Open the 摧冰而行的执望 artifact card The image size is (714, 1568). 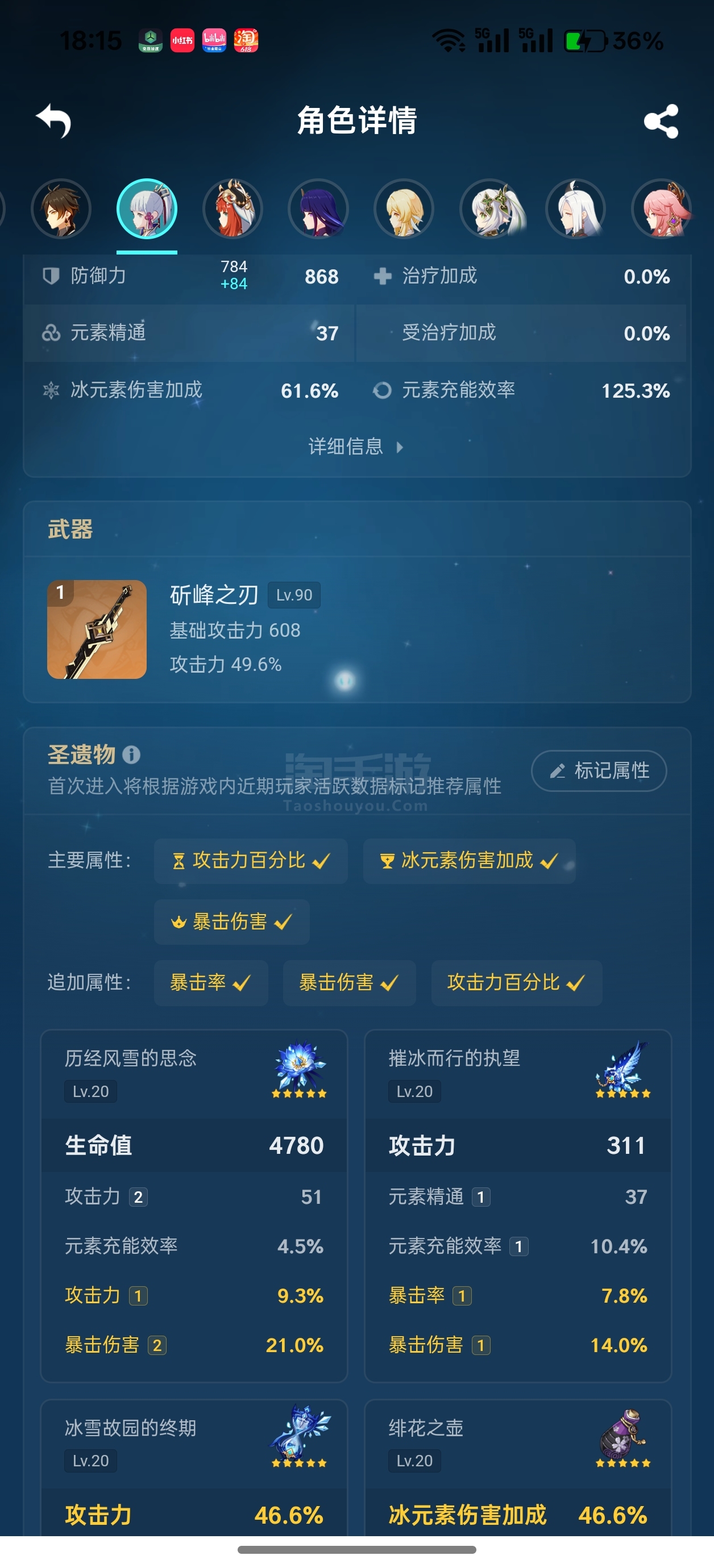click(x=518, y=1205)
